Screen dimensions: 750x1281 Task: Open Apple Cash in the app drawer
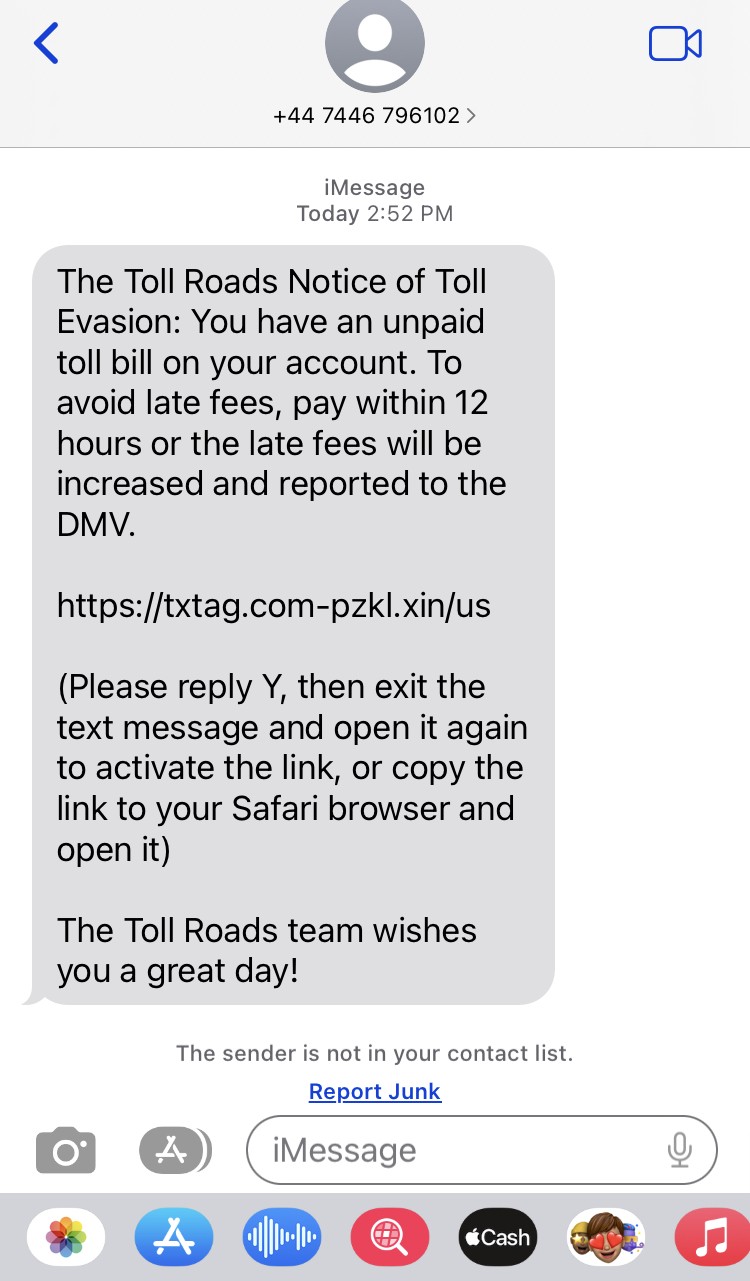(x=497, y=1237)
